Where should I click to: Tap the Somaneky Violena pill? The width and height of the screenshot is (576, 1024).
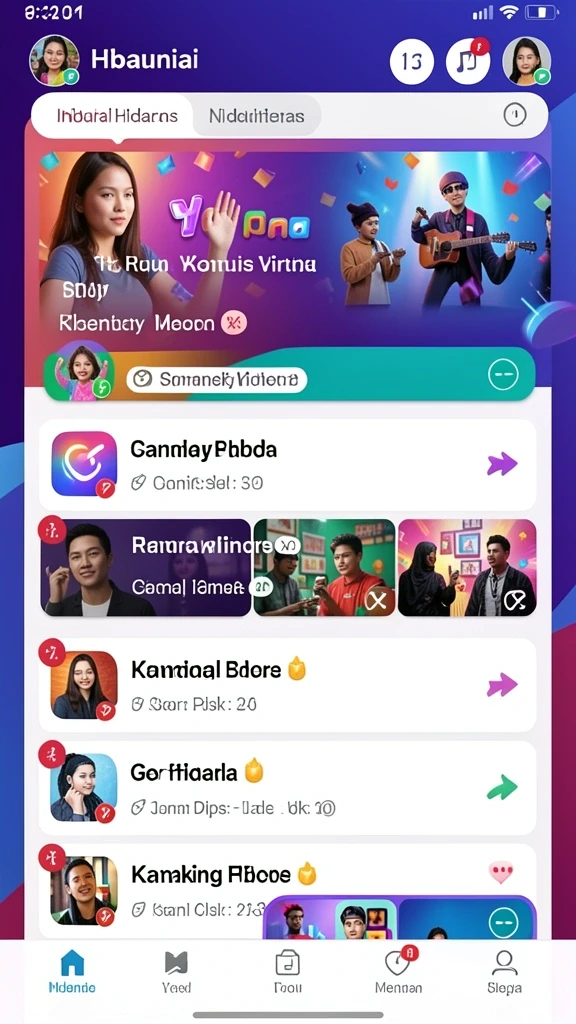(216, 379)
